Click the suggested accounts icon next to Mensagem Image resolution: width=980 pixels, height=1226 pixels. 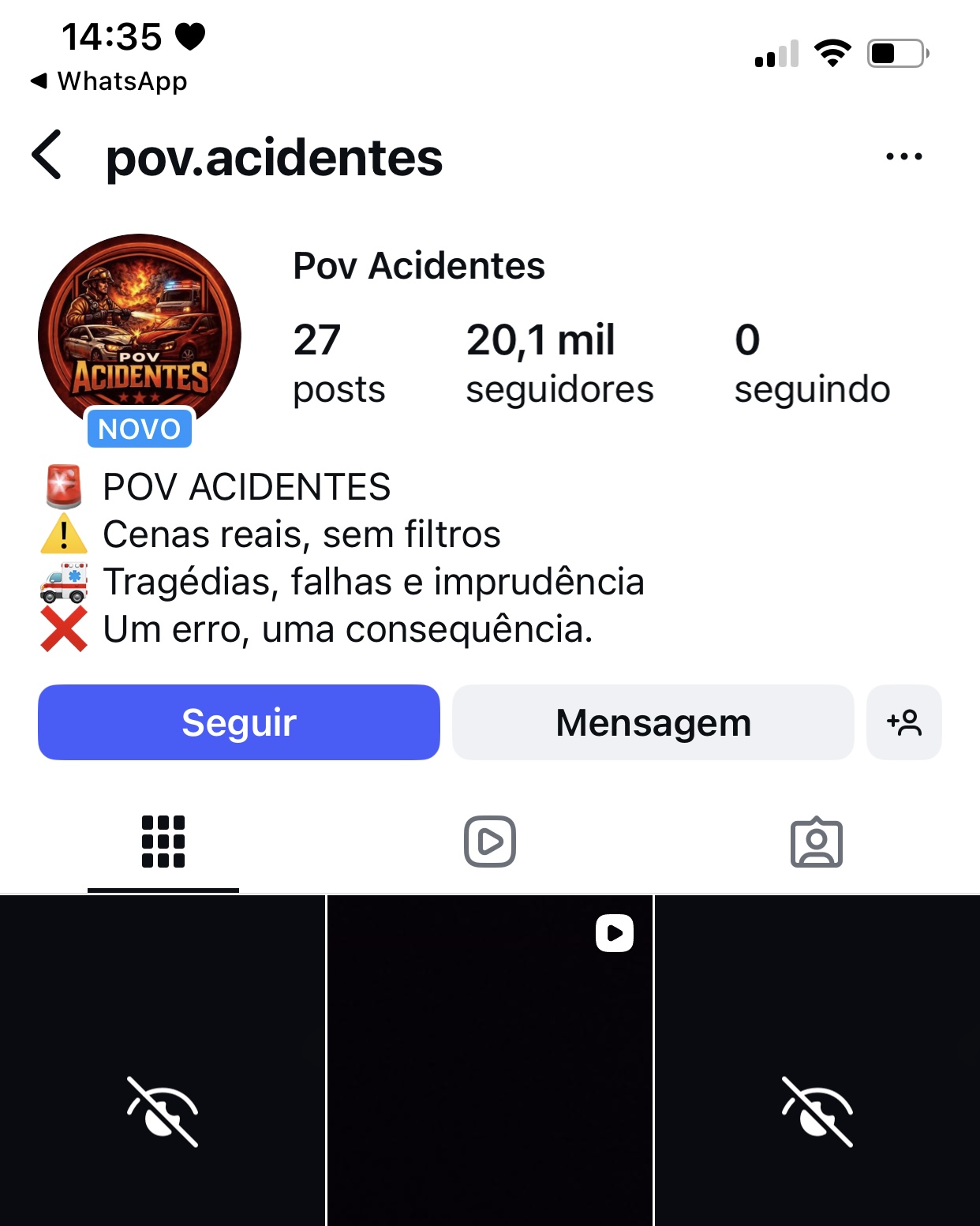click(904, 722)
